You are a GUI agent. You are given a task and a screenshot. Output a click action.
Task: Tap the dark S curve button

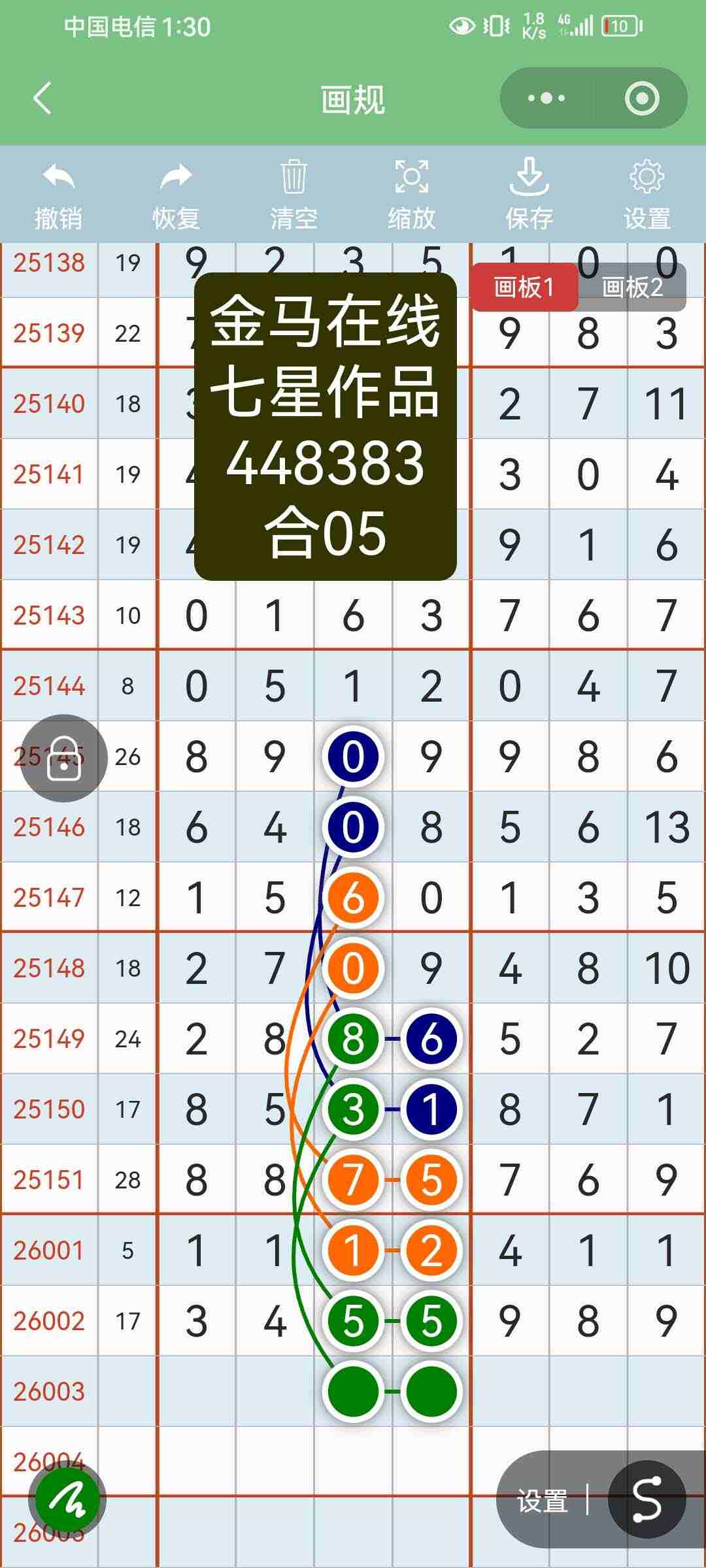pyautogui.click(x=647, y=1499)
